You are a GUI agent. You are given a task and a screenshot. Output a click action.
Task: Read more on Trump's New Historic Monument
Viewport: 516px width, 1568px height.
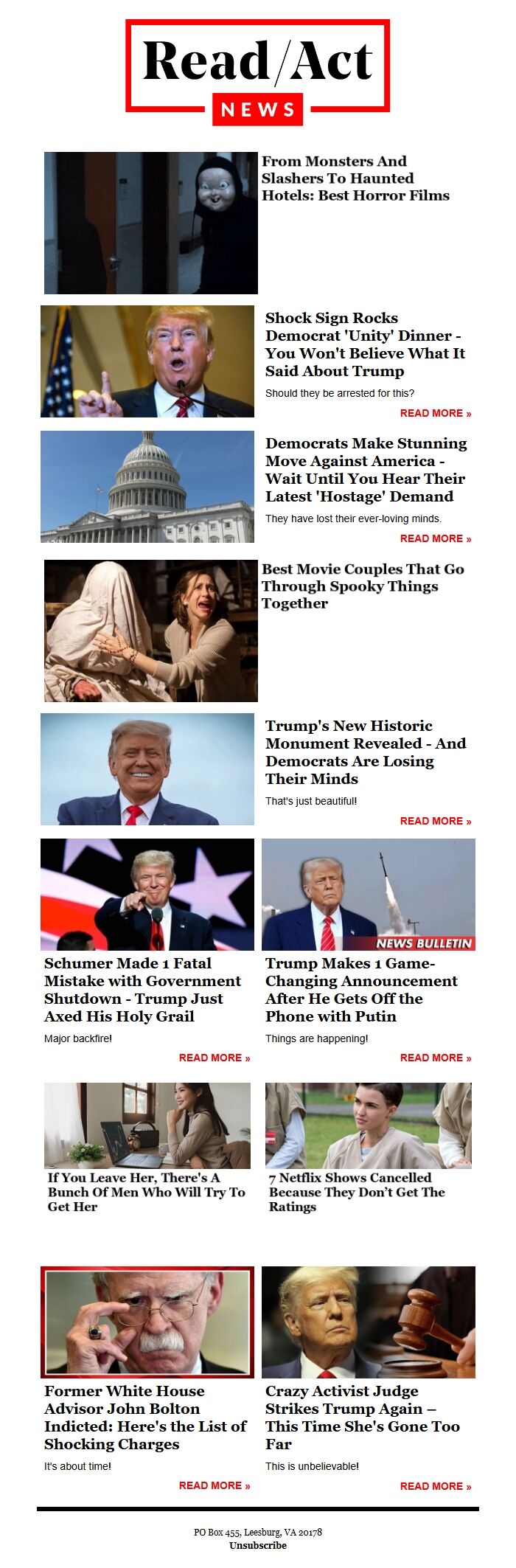[435, 821]
